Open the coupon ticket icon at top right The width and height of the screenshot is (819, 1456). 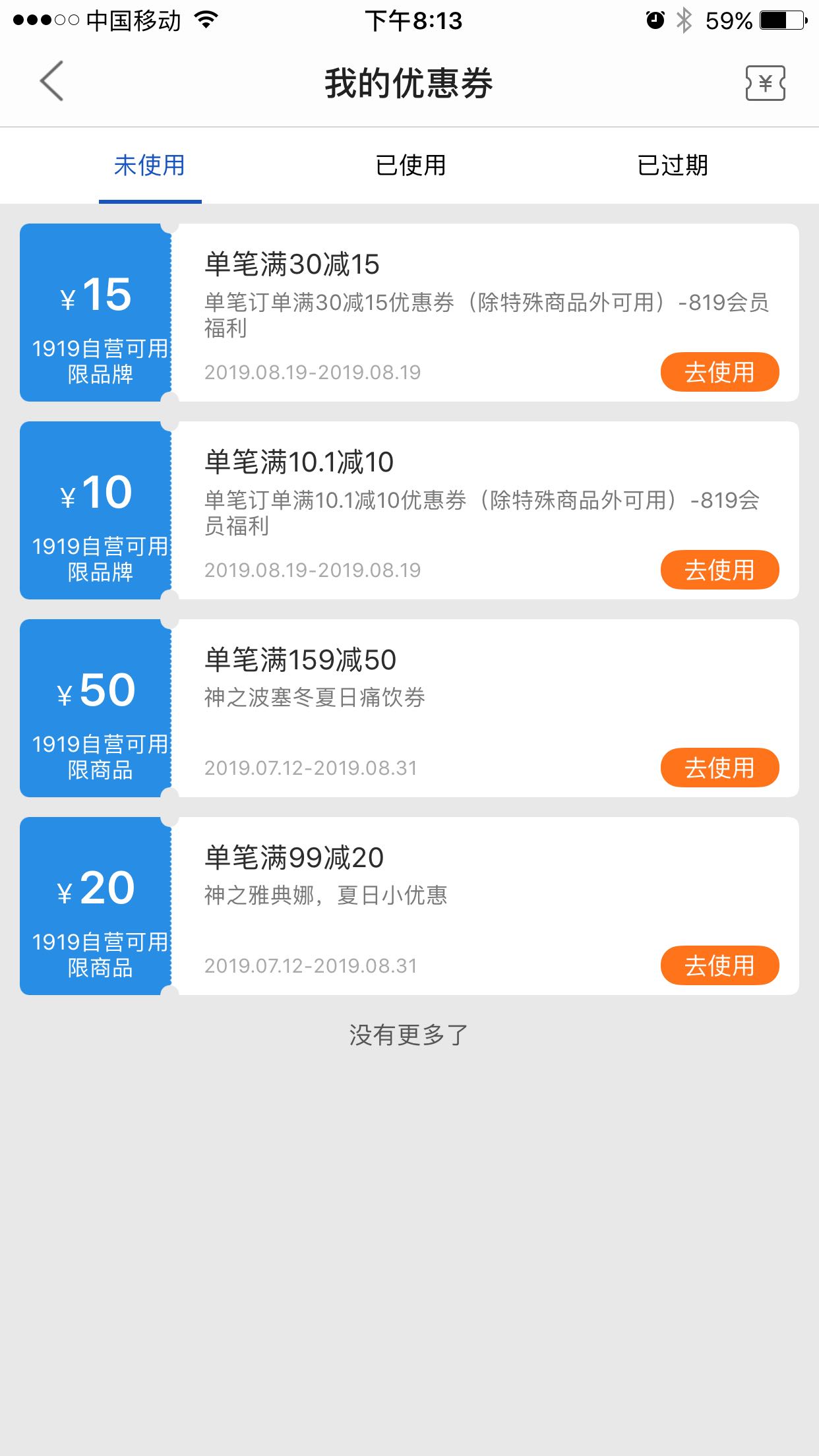pyautogui.click(x=765, y=83)
